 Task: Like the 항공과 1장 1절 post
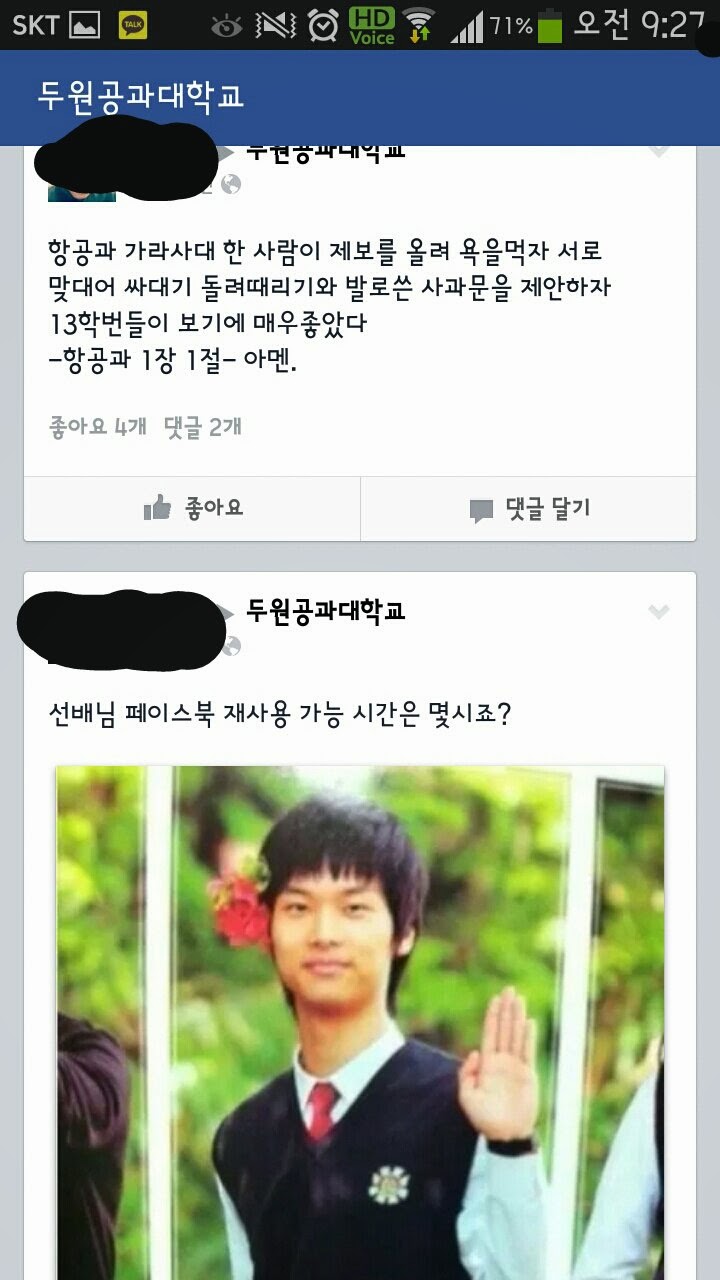pos(192,508)
